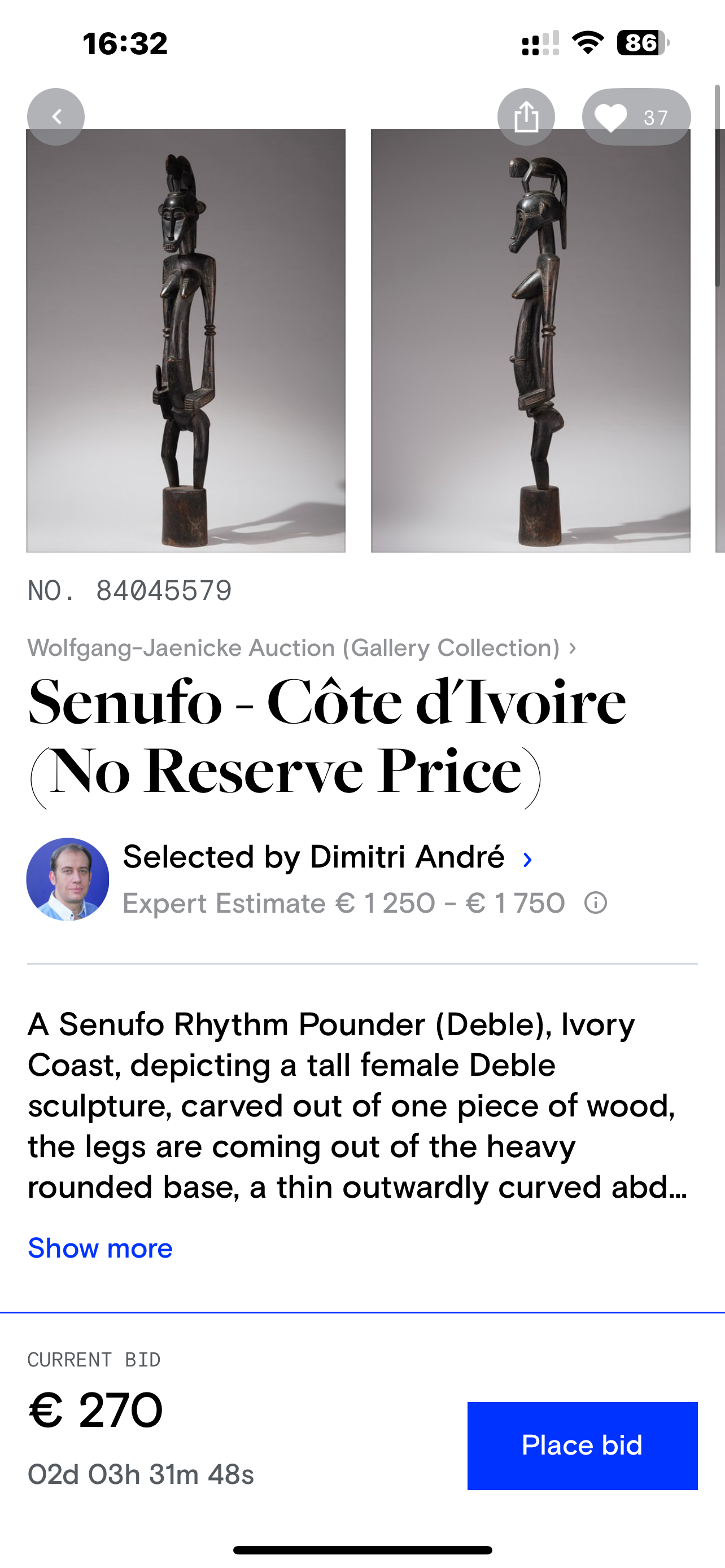Tap the info icon beside Expert Estimate

tap(595, 903)
